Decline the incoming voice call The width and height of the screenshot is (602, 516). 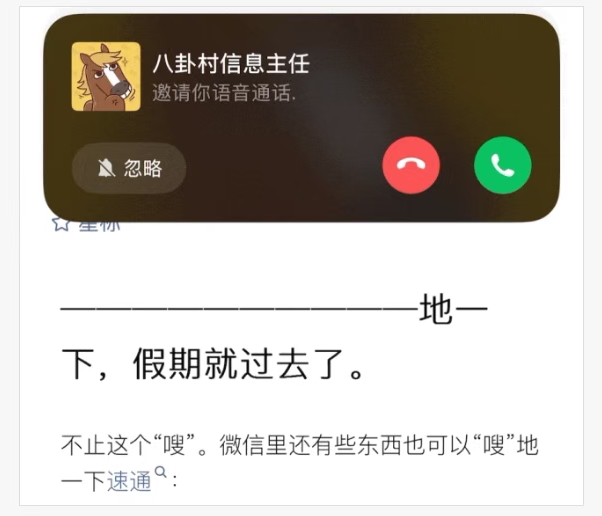point(411,167)
